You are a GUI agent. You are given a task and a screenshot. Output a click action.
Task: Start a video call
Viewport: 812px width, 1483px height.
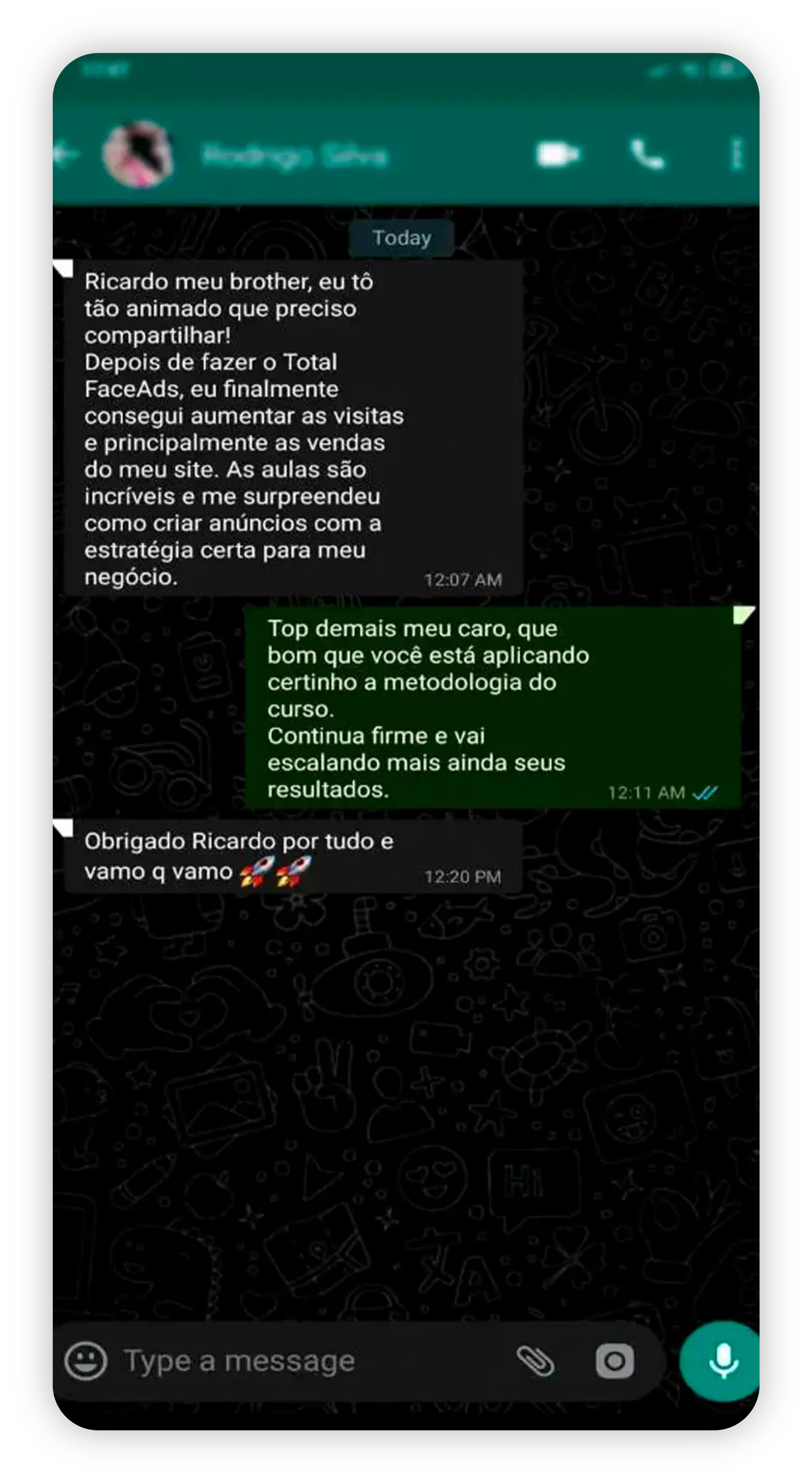[557, 154]
